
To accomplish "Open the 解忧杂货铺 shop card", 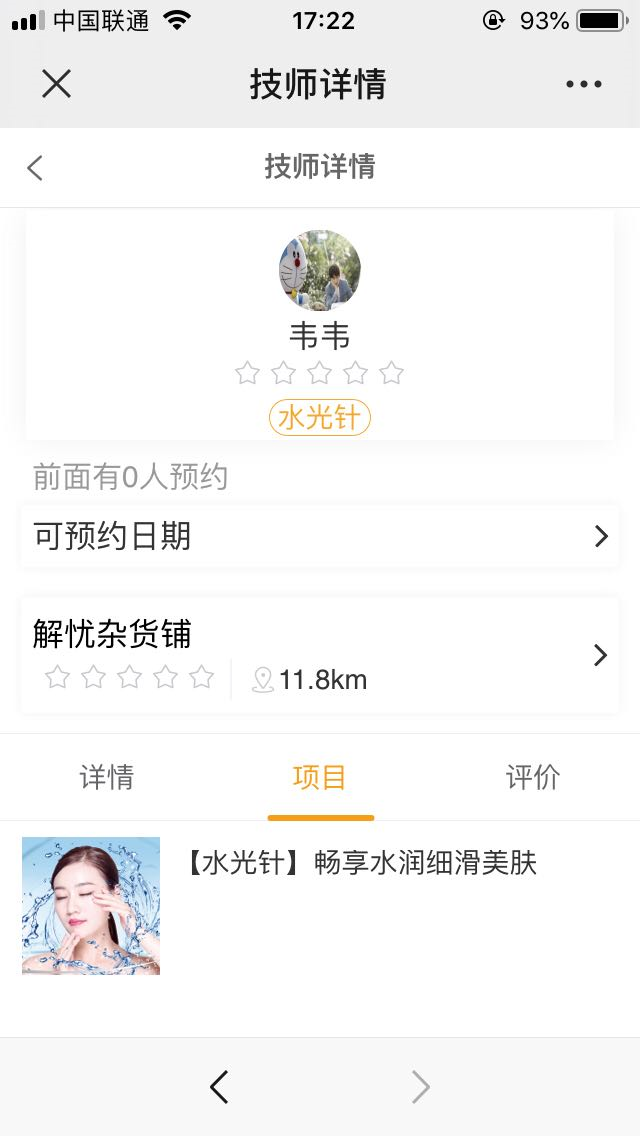I will [320, 655].
